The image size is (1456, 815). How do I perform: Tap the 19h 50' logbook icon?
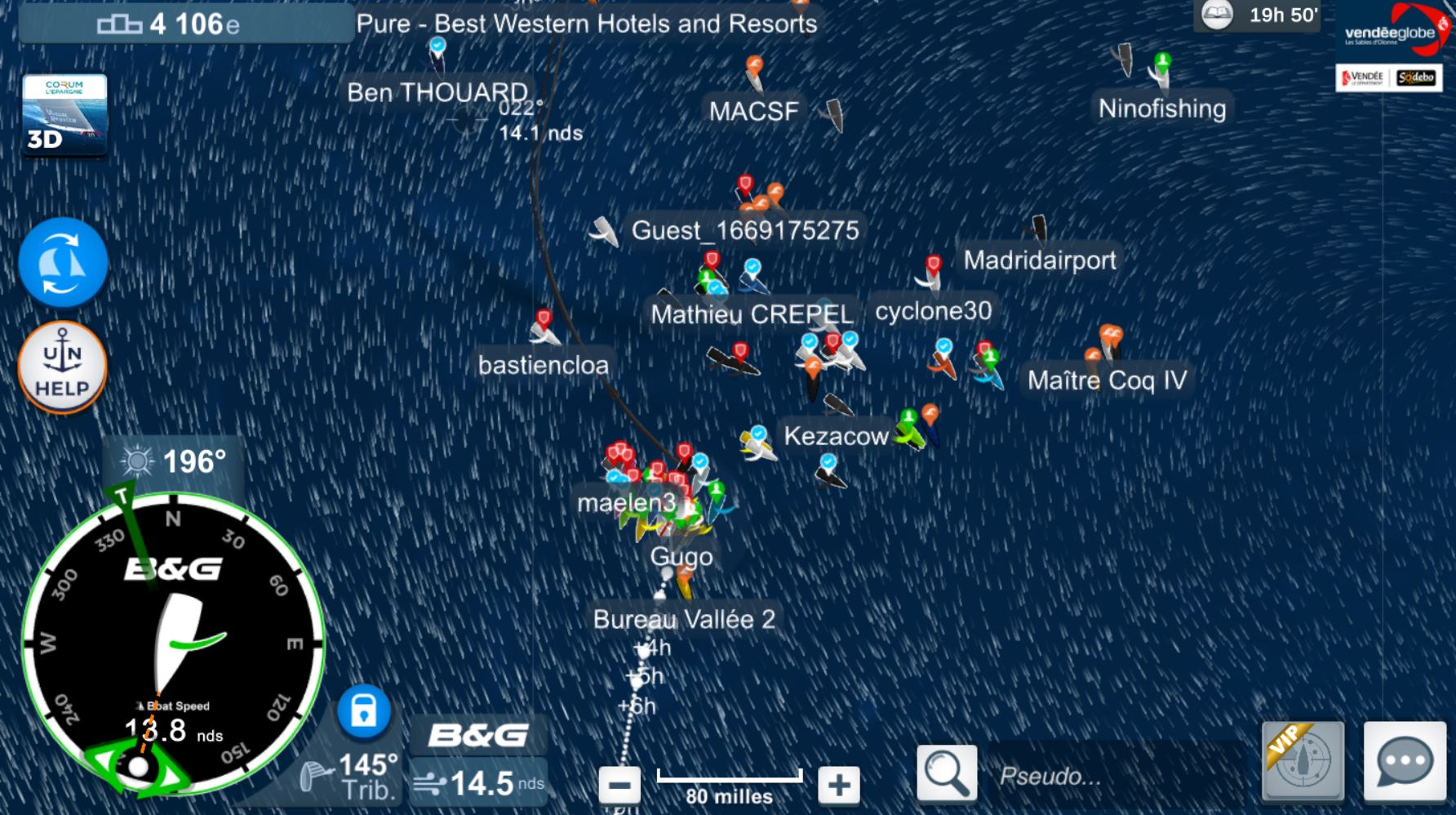[x=1218, y=15]
